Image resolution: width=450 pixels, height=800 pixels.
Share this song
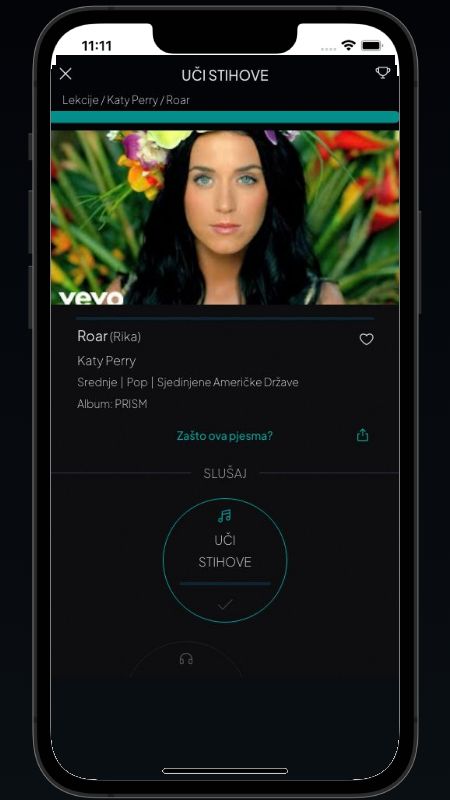tap(362, 435)
